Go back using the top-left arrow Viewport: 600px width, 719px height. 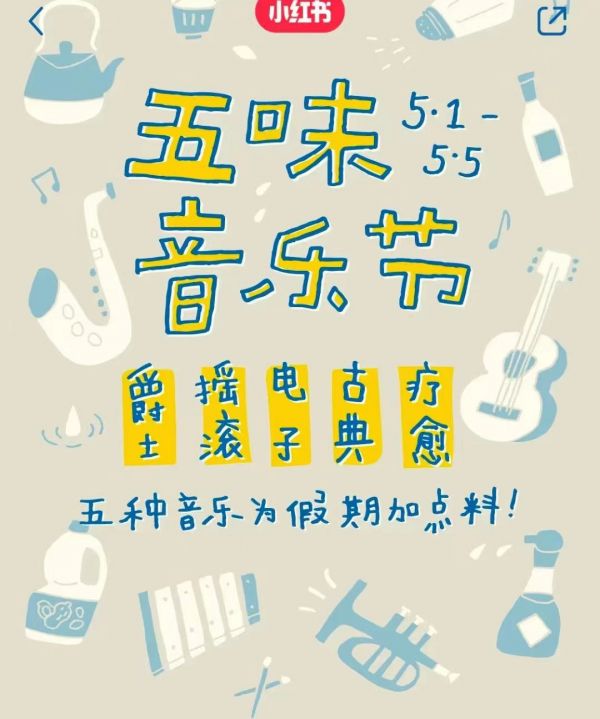(37, 22)
